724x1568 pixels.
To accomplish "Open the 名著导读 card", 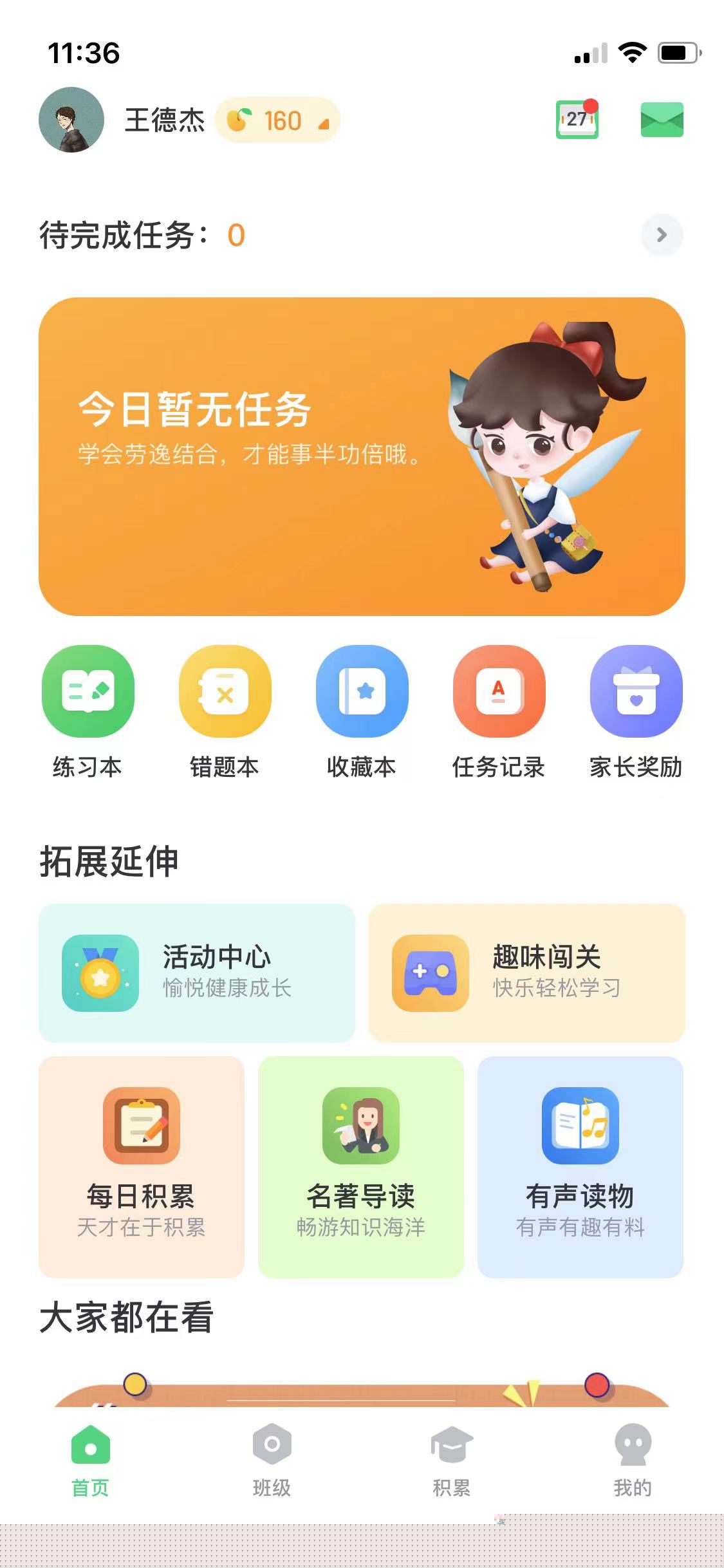I will (361, 1166).
